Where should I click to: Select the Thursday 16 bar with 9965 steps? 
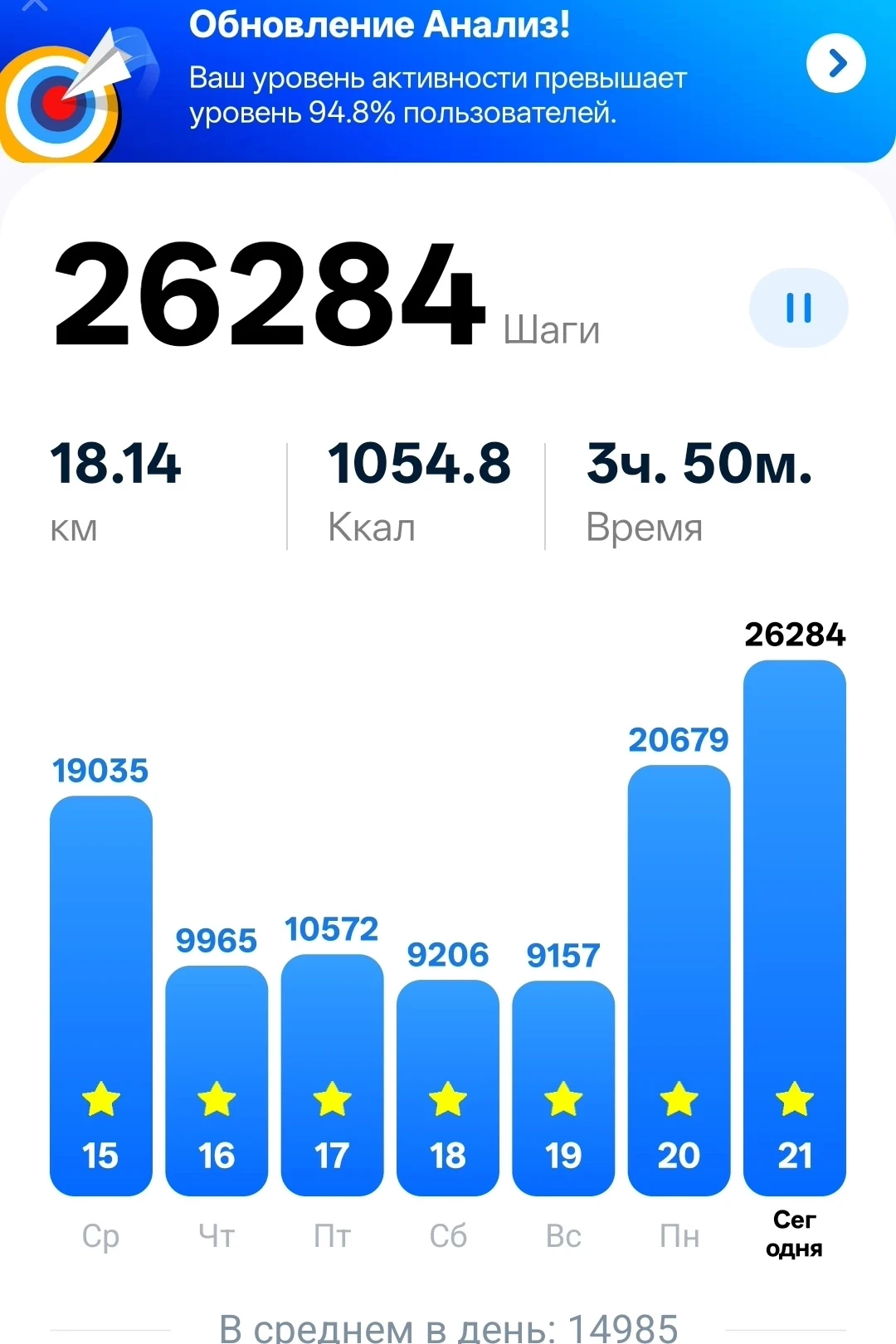[x=217, y=1080]
